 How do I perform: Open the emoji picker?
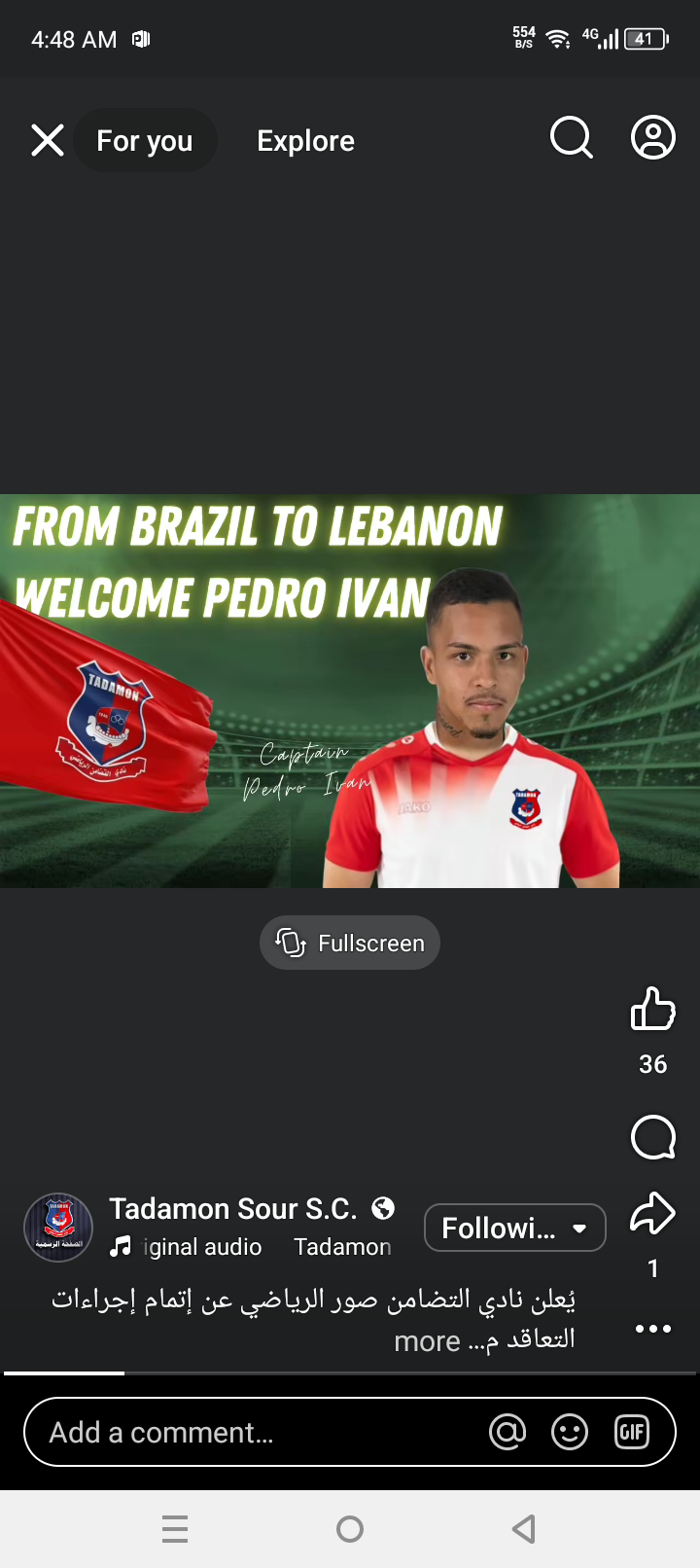[x=570, y=1432]
